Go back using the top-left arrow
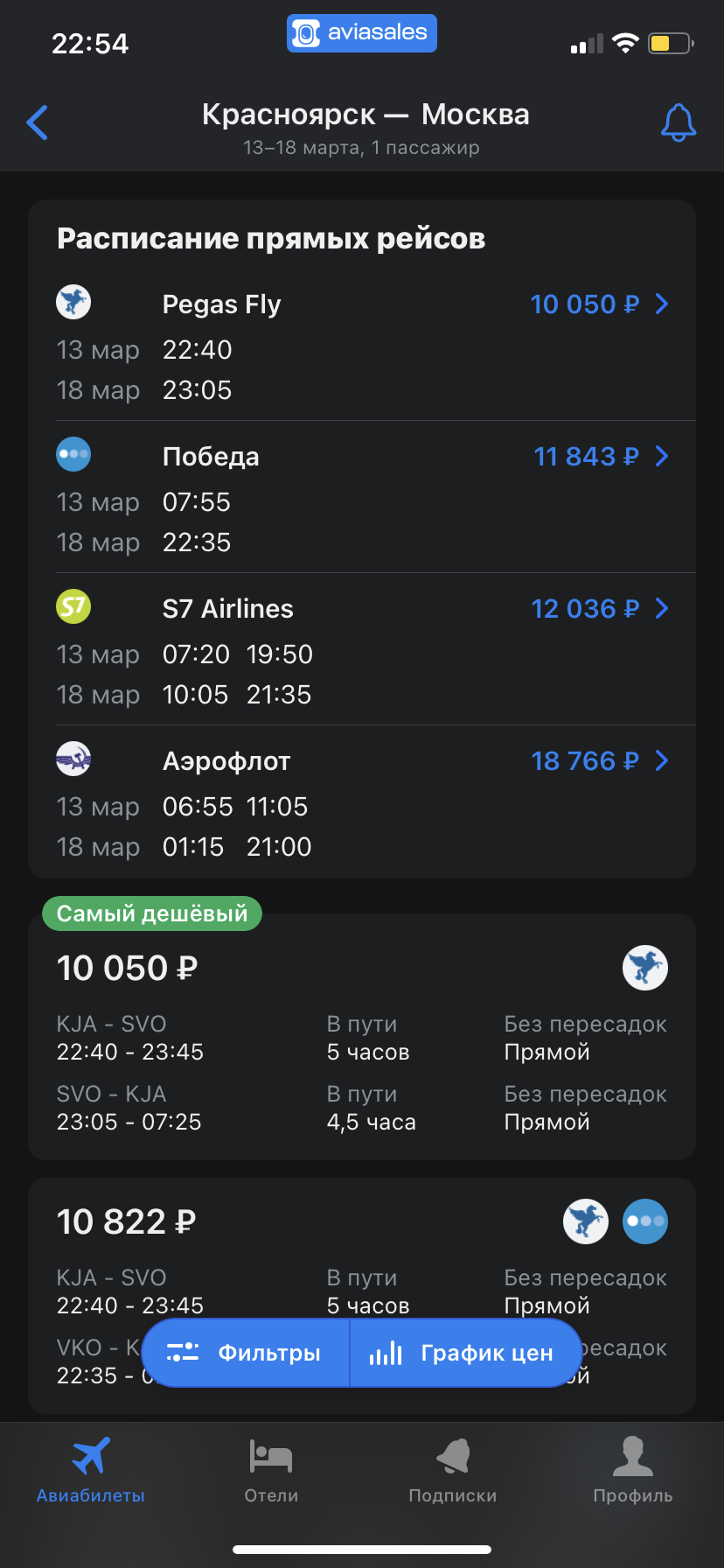Screen dimensions: 724x1568 click(x=38, y=122)
